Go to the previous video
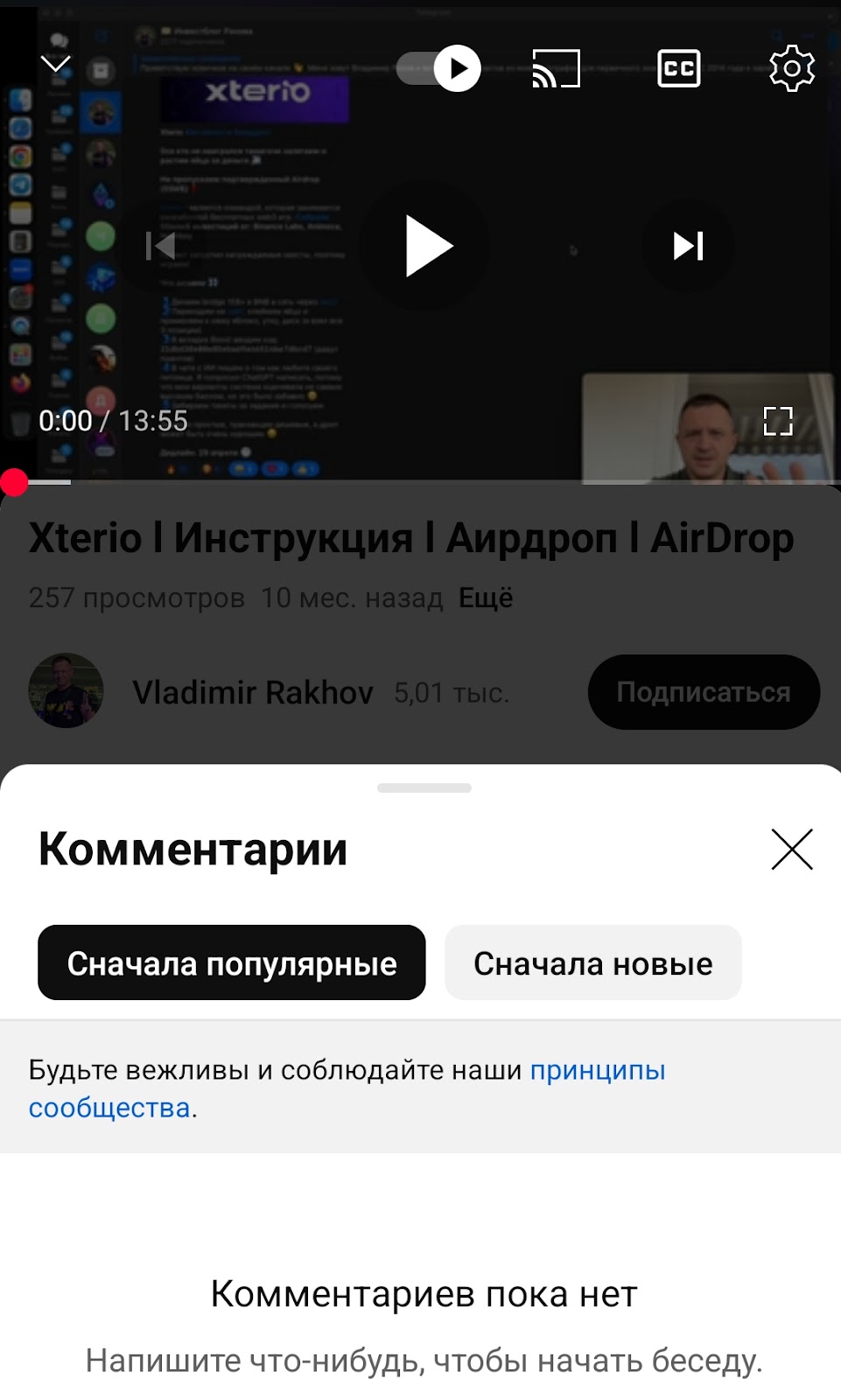The image size is (841, 1400). tap(161, 247)
